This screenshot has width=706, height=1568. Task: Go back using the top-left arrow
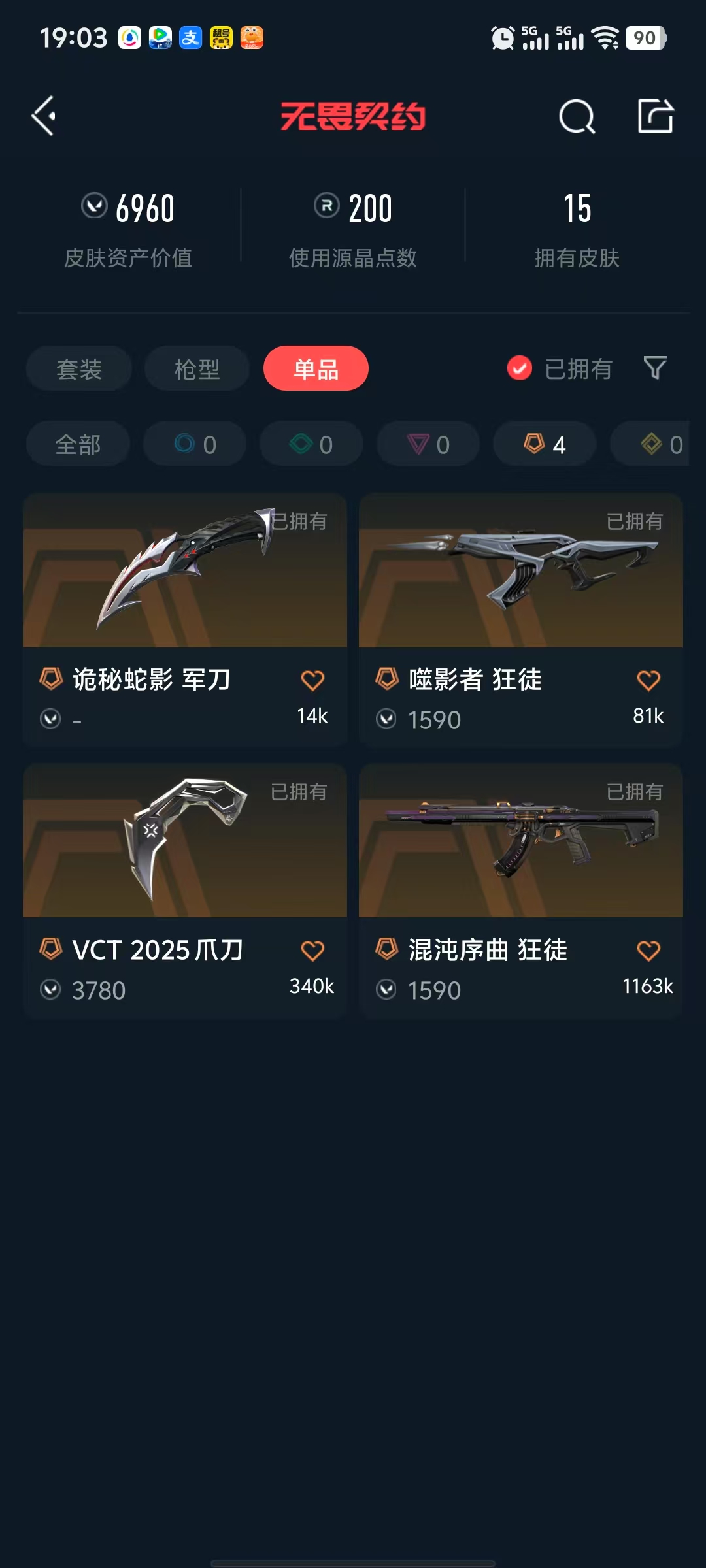point(44,116)
